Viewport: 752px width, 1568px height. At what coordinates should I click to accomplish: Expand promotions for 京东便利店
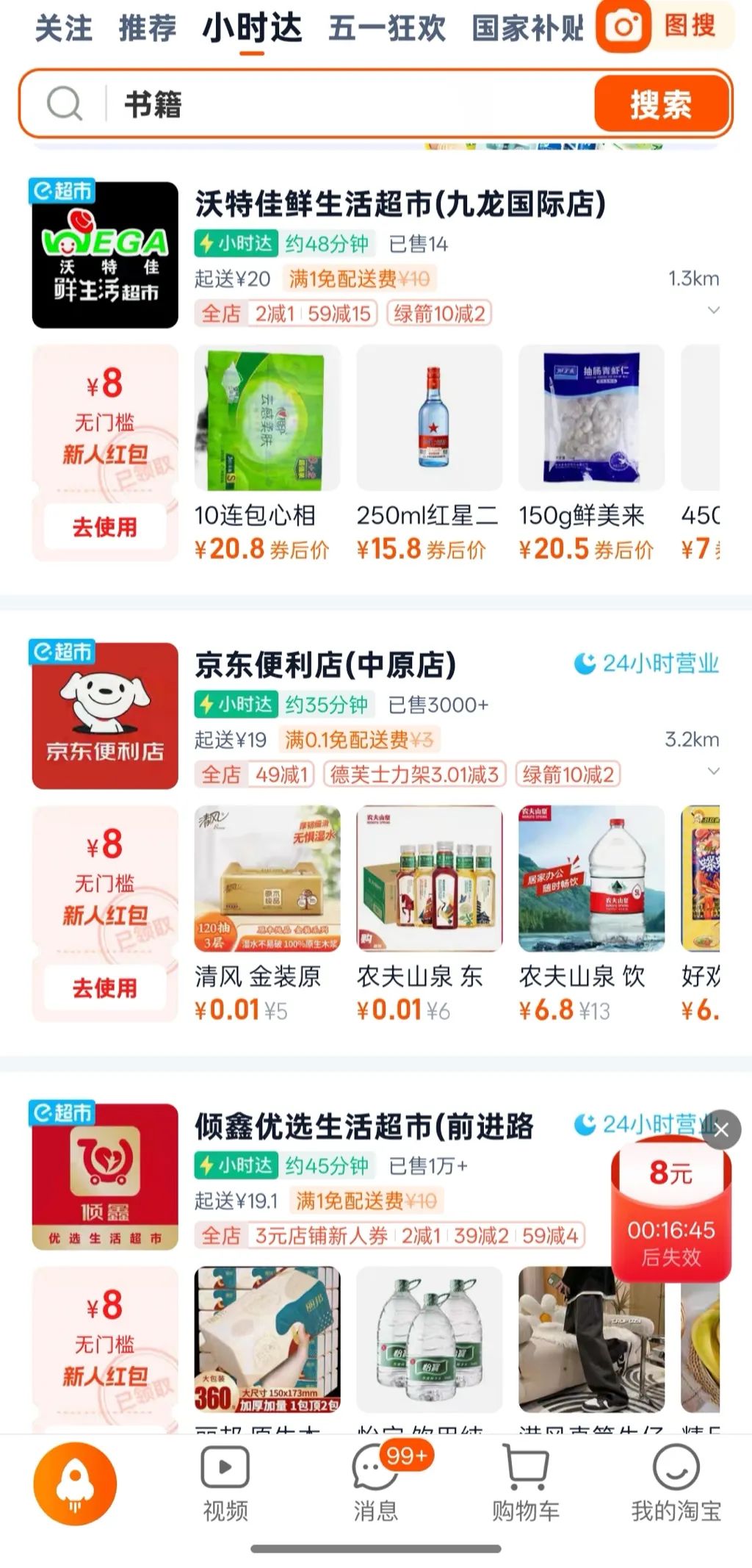[713, 772]
